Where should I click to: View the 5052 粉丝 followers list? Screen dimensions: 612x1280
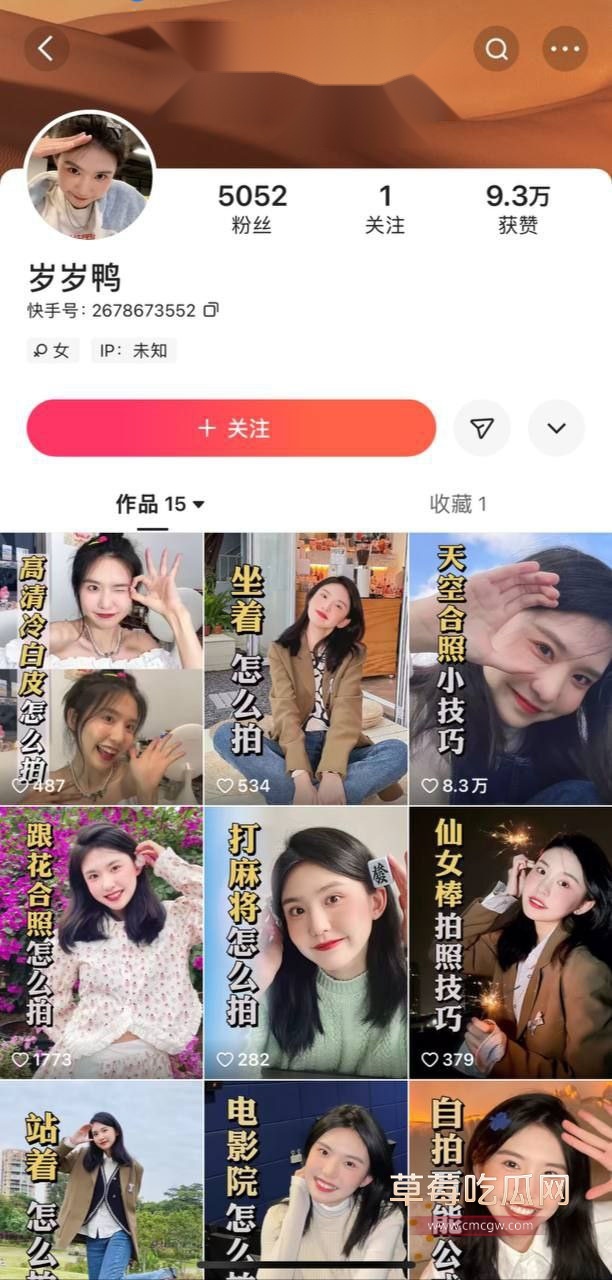[x=252, y=208]
